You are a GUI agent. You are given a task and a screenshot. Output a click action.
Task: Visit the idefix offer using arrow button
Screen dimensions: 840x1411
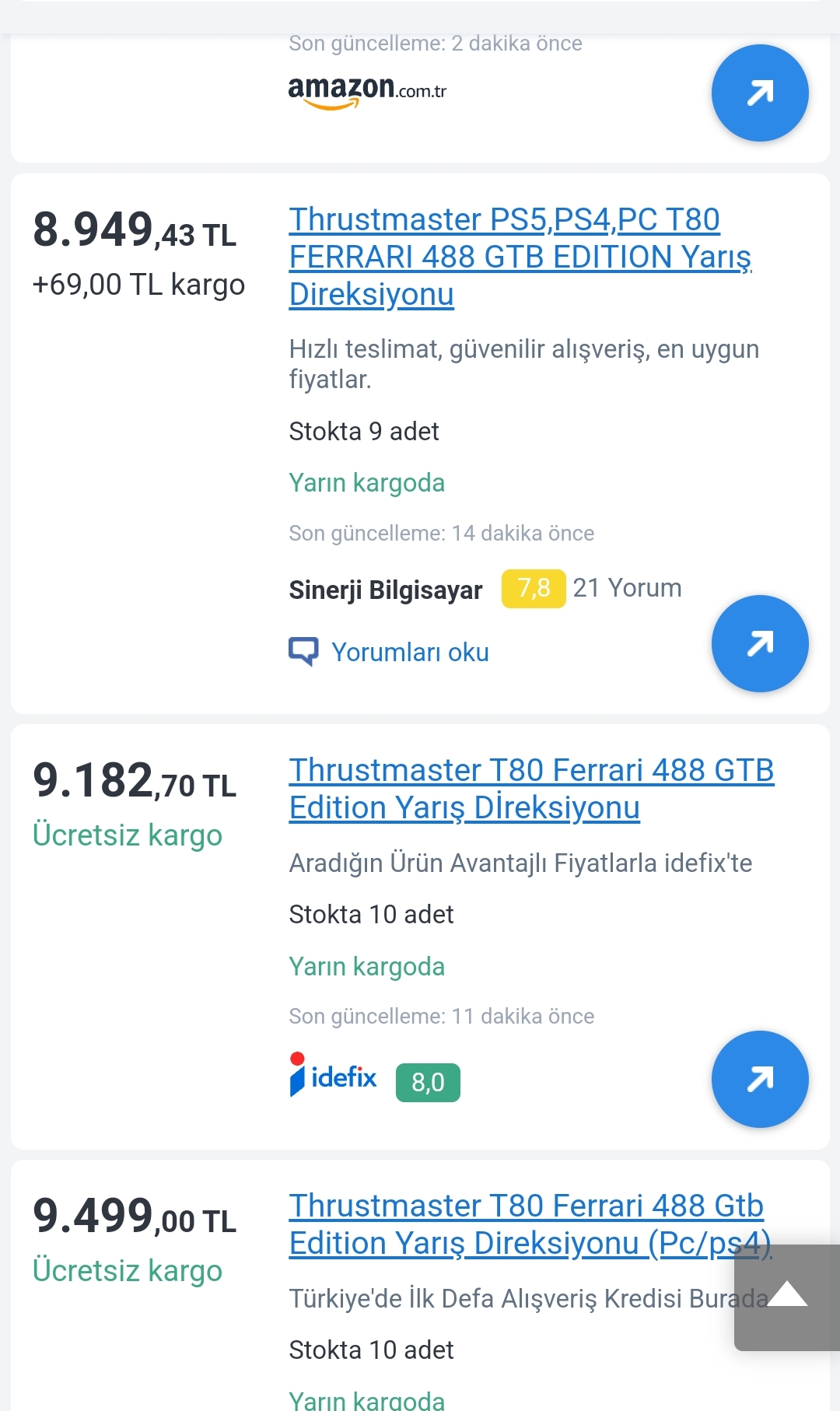pos(760,1080)
